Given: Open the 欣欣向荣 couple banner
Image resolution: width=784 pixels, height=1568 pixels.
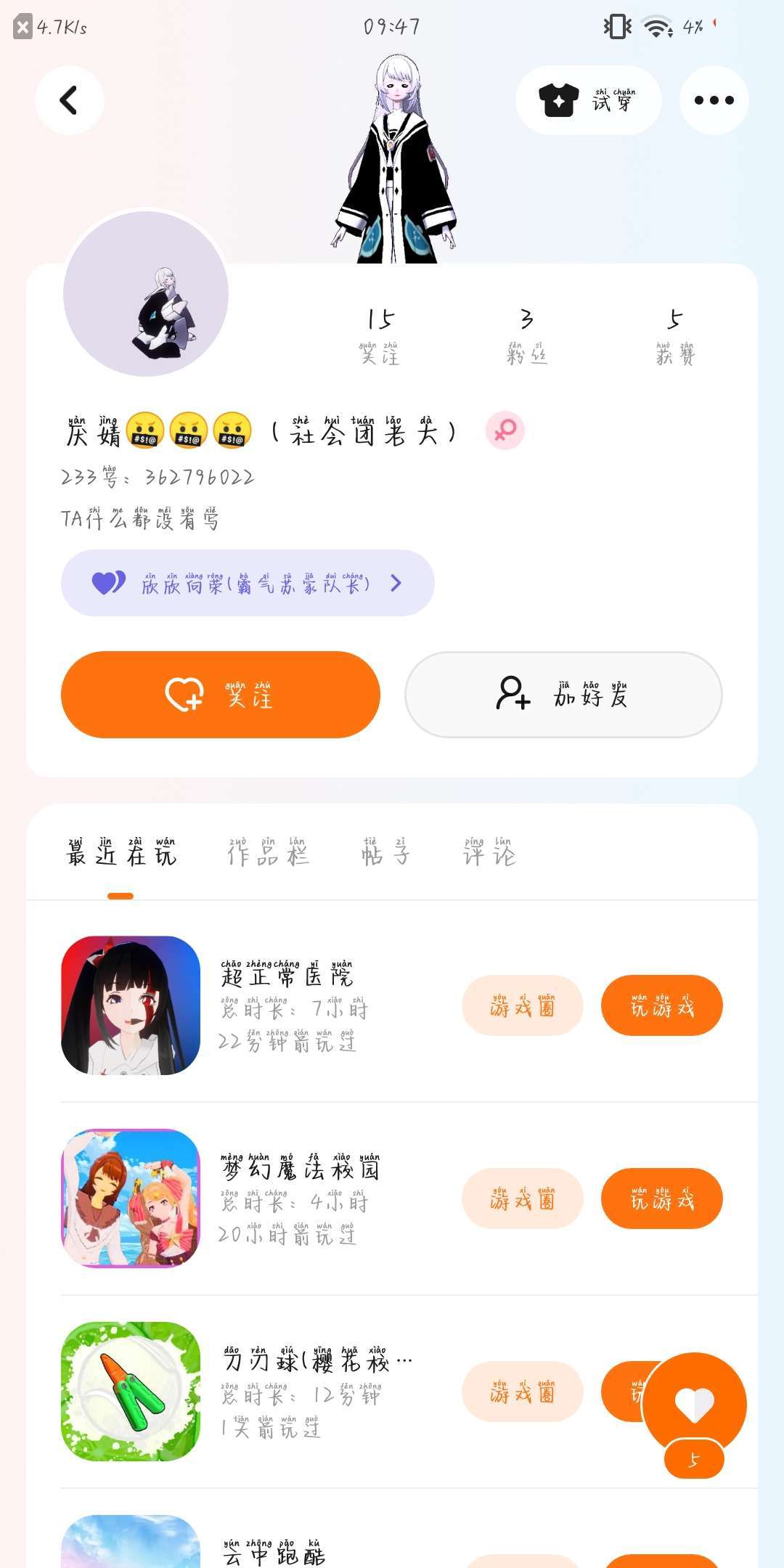Looking at the screenshot, I should coord(248,583).
